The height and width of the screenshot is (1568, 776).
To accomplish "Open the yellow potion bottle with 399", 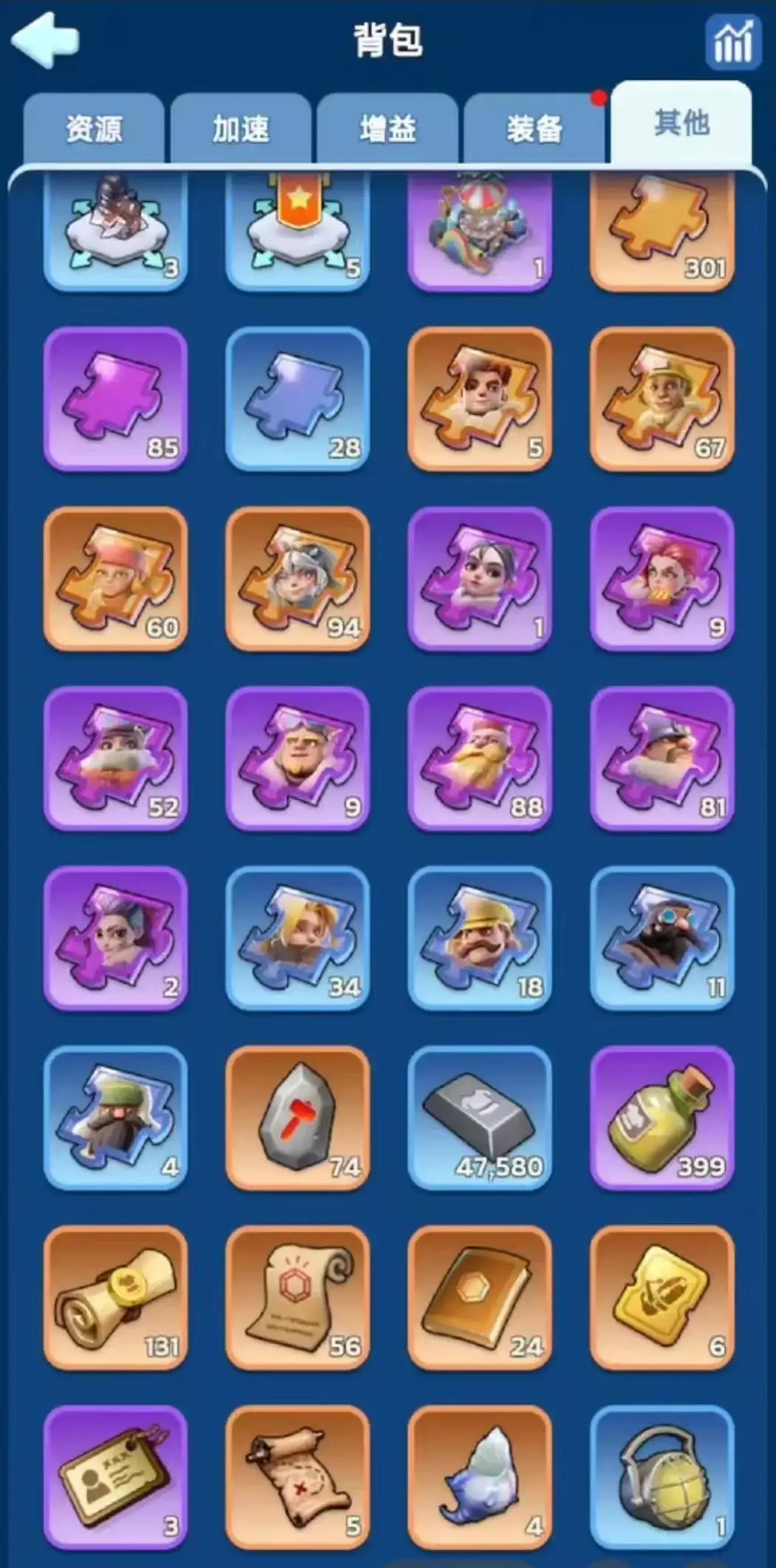I will (x=662, y=1118).
